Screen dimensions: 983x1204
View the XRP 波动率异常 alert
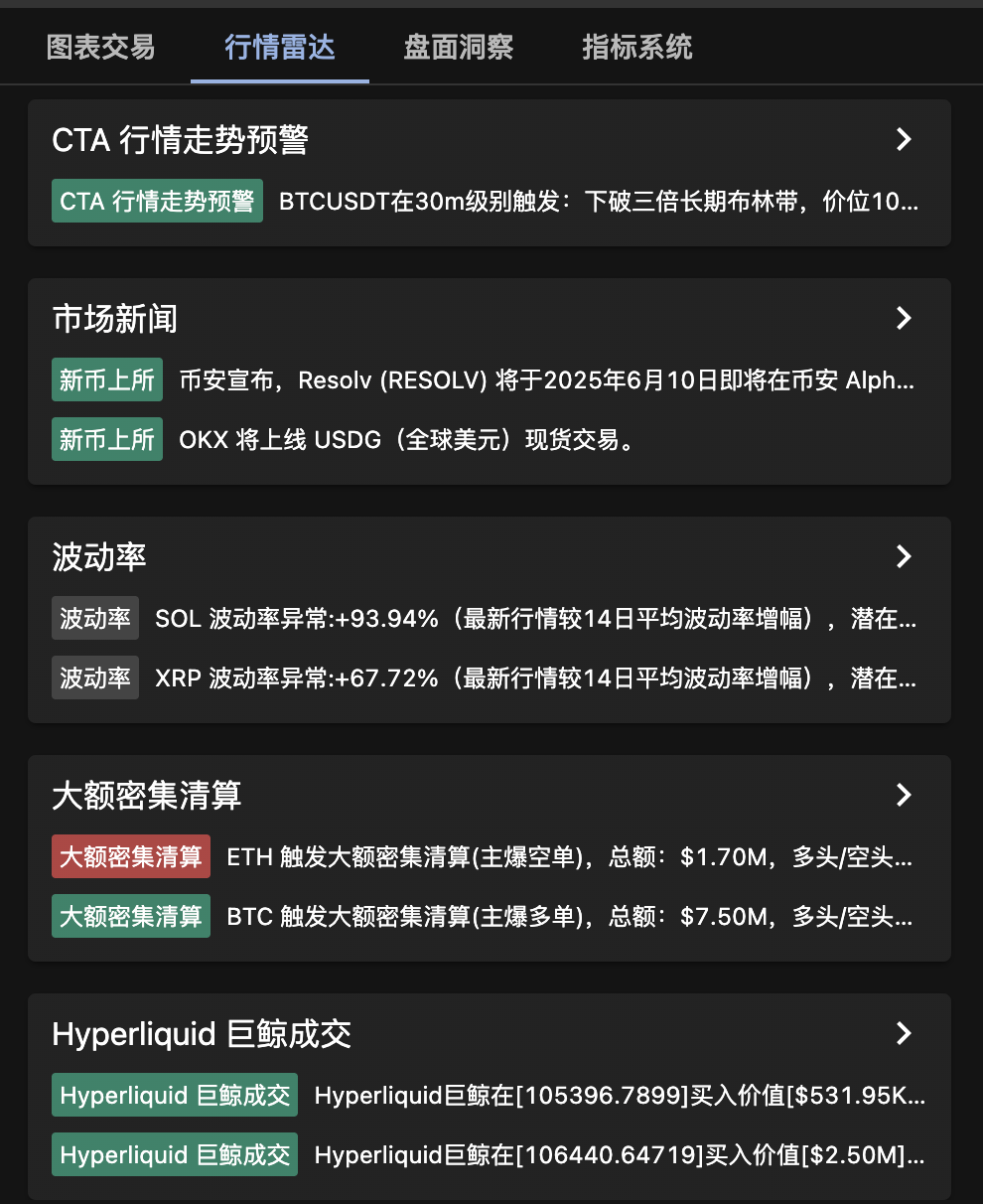[x=535, y=678]
